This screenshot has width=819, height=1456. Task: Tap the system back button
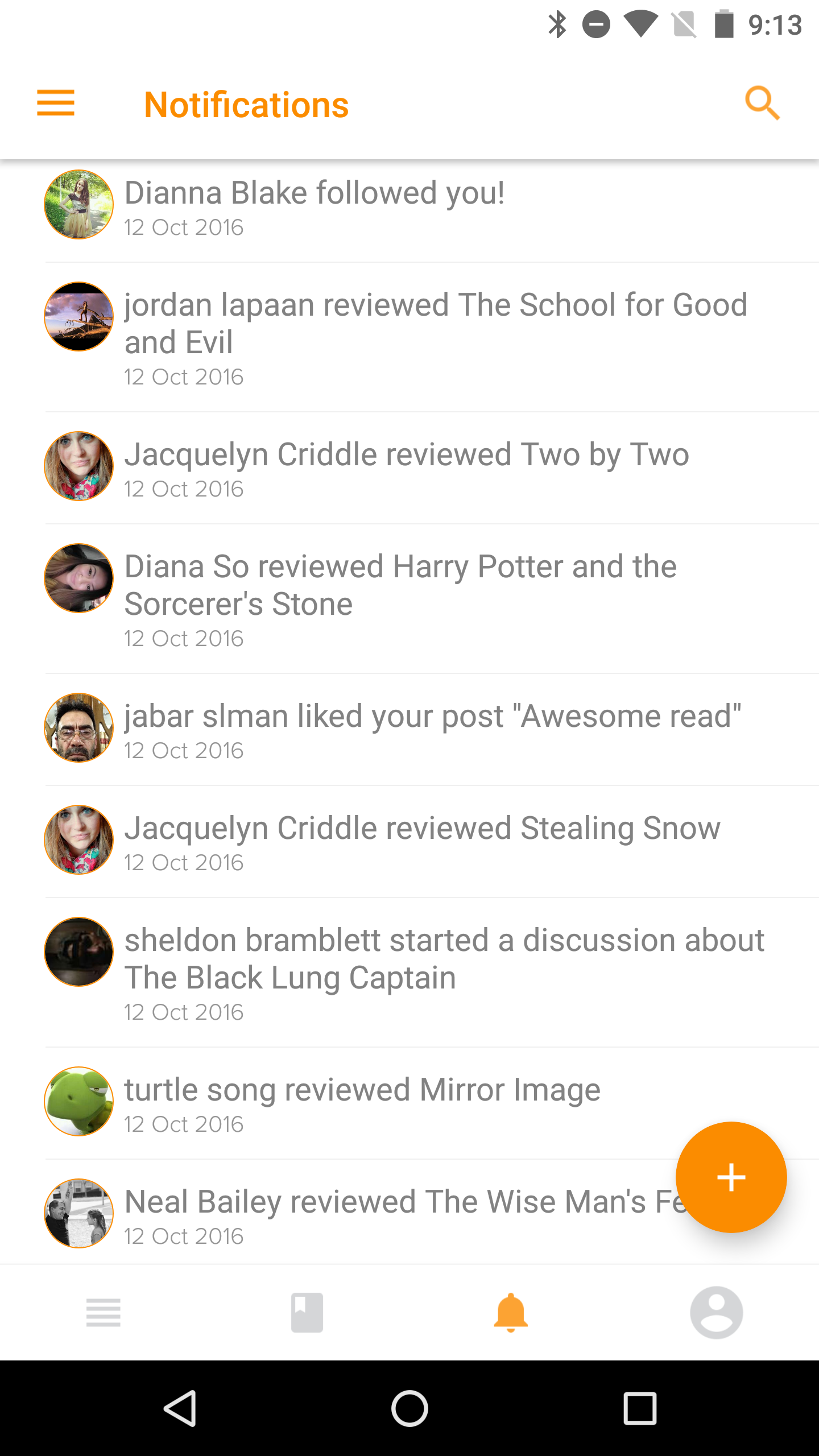point(180,1408)
